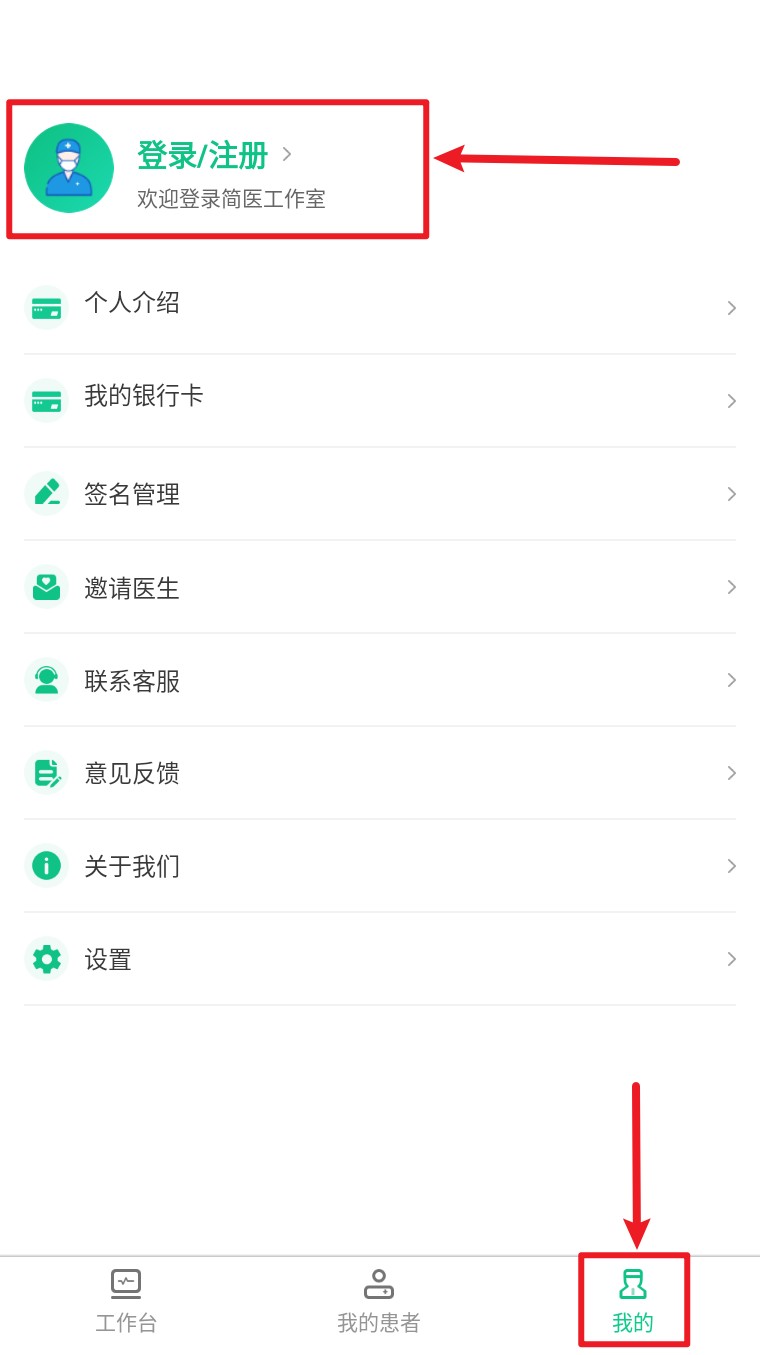Open 登录/注册 to log in
Viewport: 760px width, 1355px height.
pyautogui.click(x=200, y=155)
